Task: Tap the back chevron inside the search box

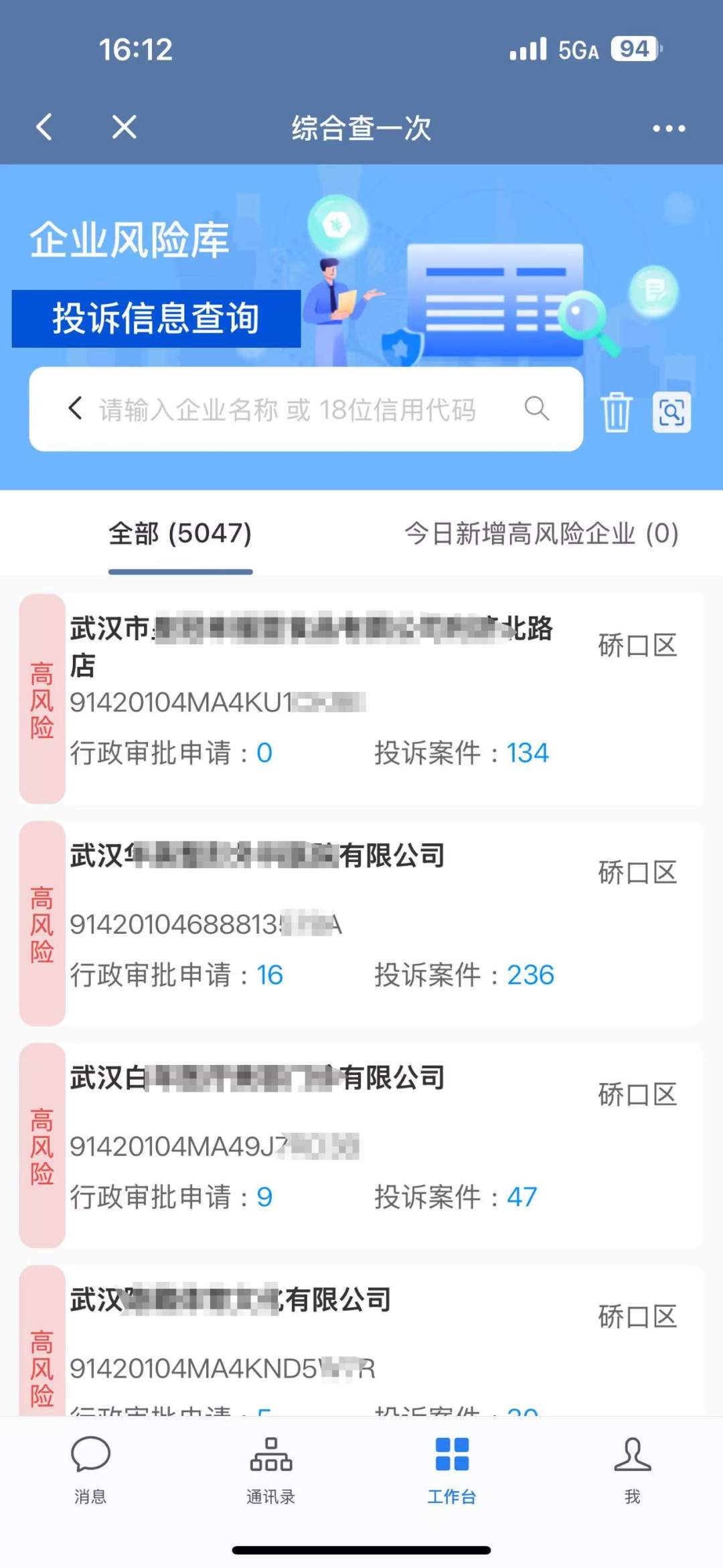Action: [76, 408]
